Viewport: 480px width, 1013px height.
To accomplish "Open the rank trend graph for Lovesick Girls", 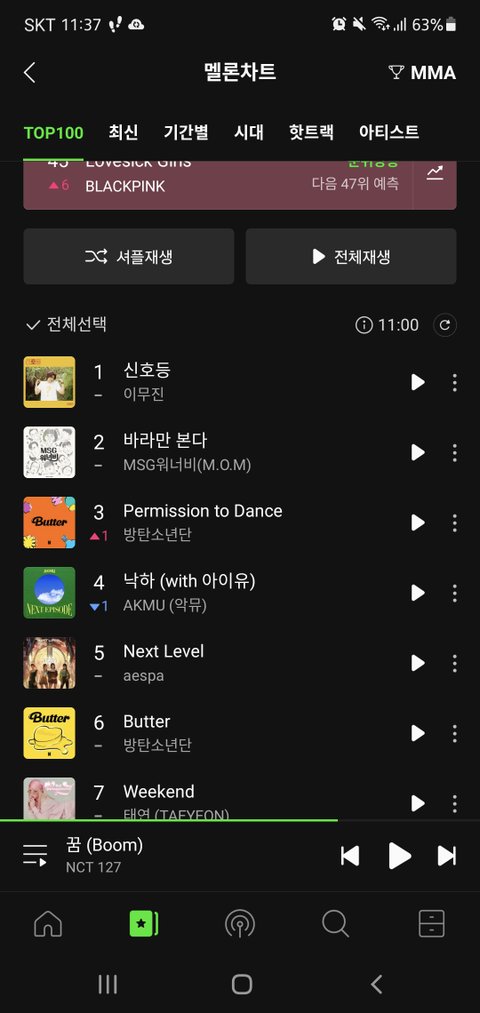I will click(435, 172).
